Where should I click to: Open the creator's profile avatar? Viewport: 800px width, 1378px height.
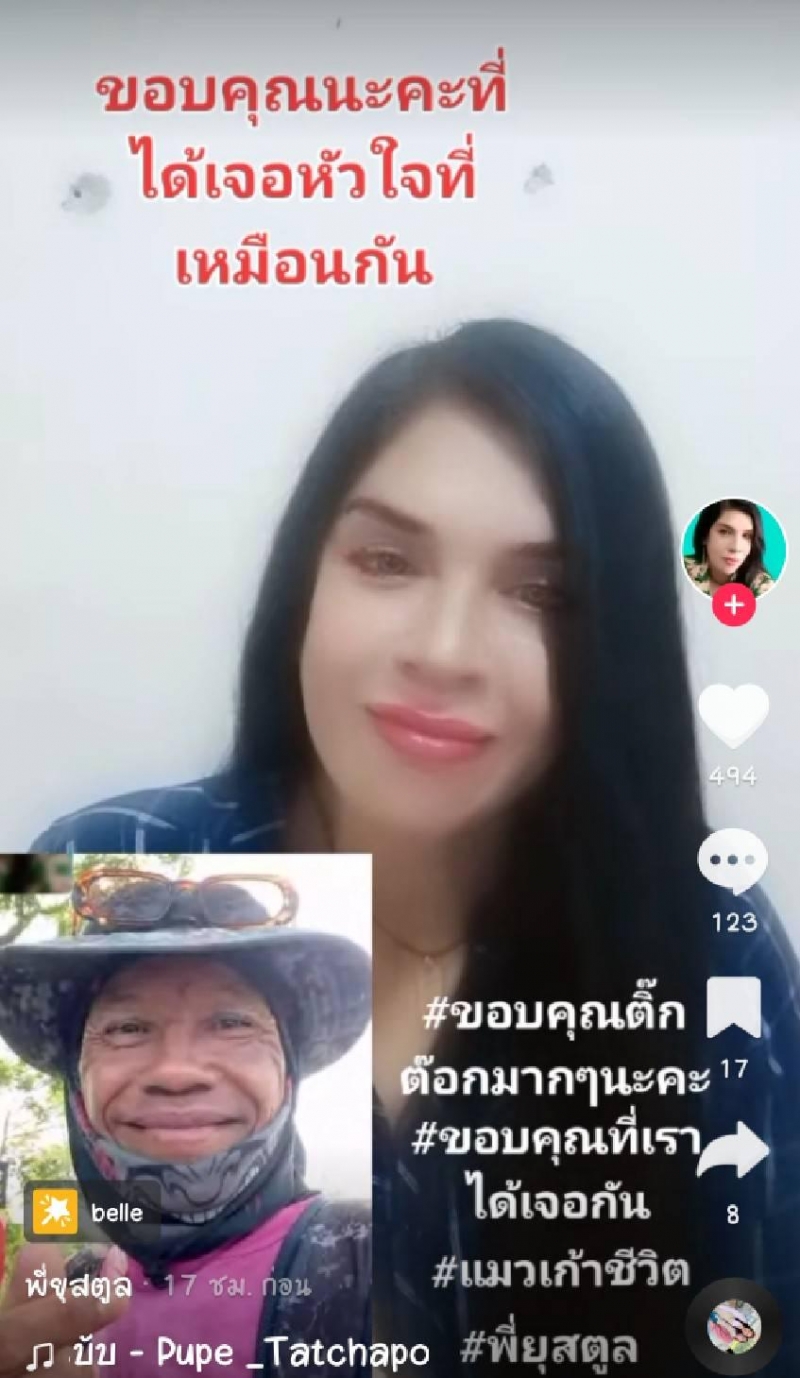[x=733, y=549]
